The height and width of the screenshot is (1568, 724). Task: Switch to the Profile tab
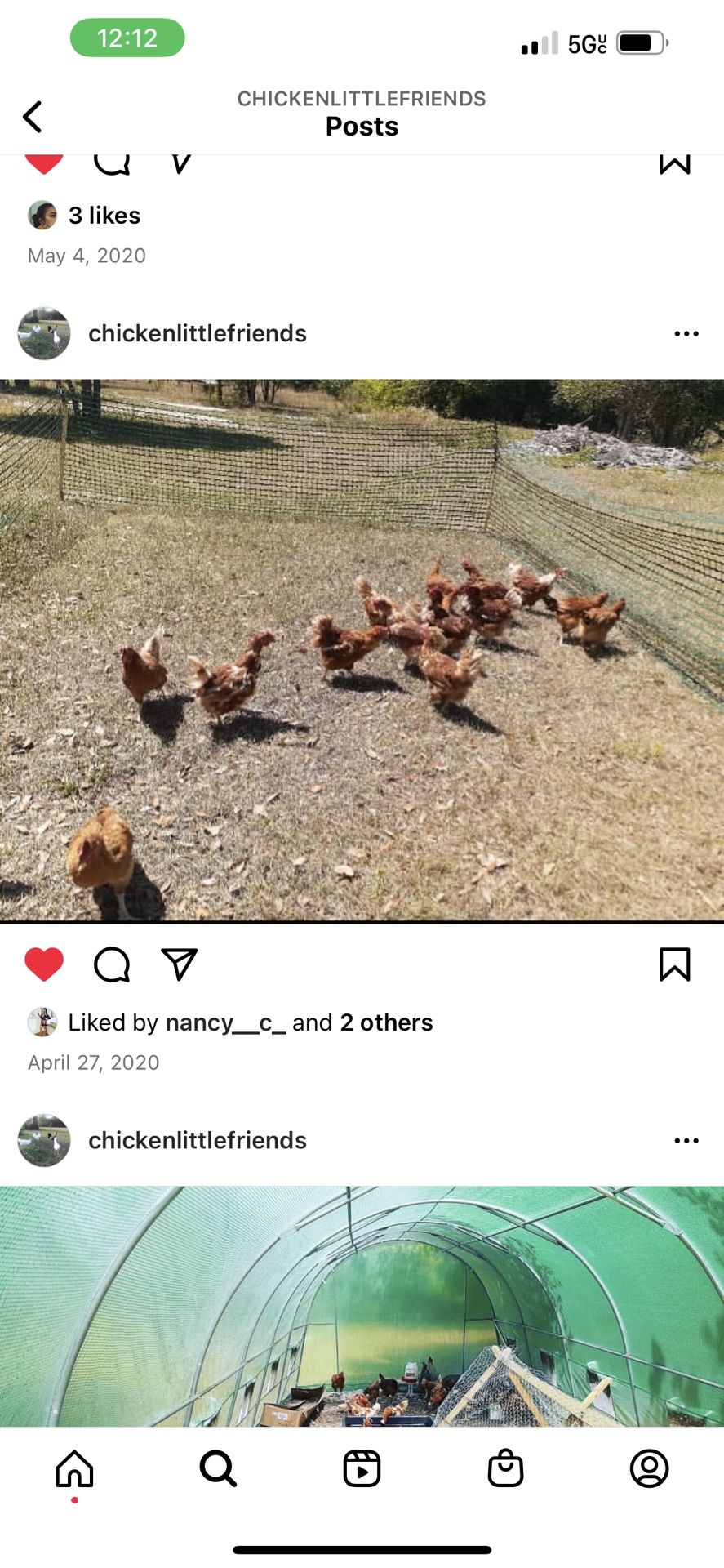(x=650, y=1468)
